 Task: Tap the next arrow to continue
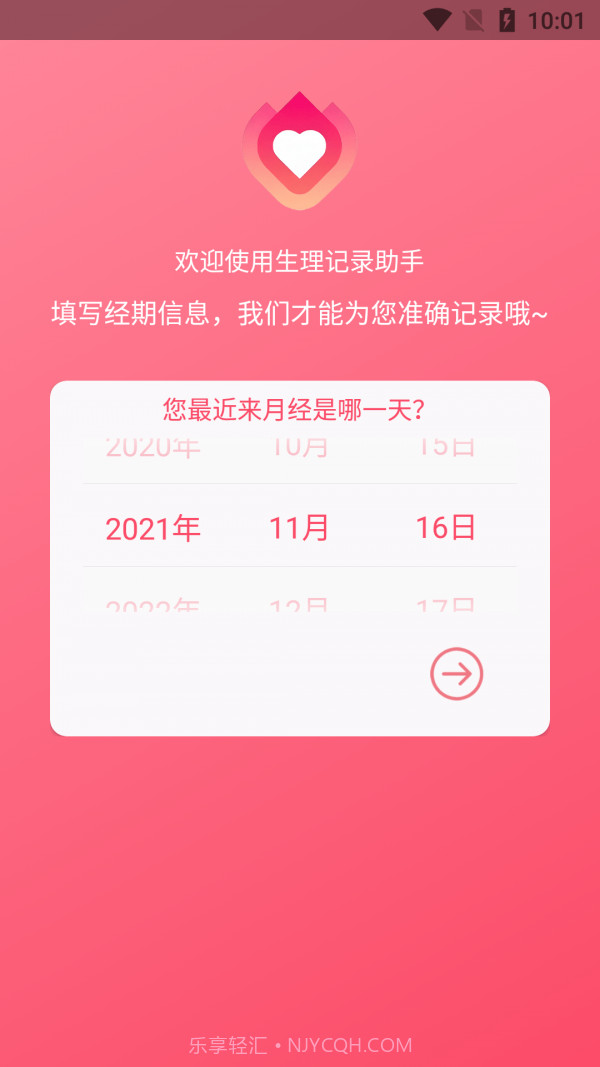pyautogui.click(x=457, y=674)
